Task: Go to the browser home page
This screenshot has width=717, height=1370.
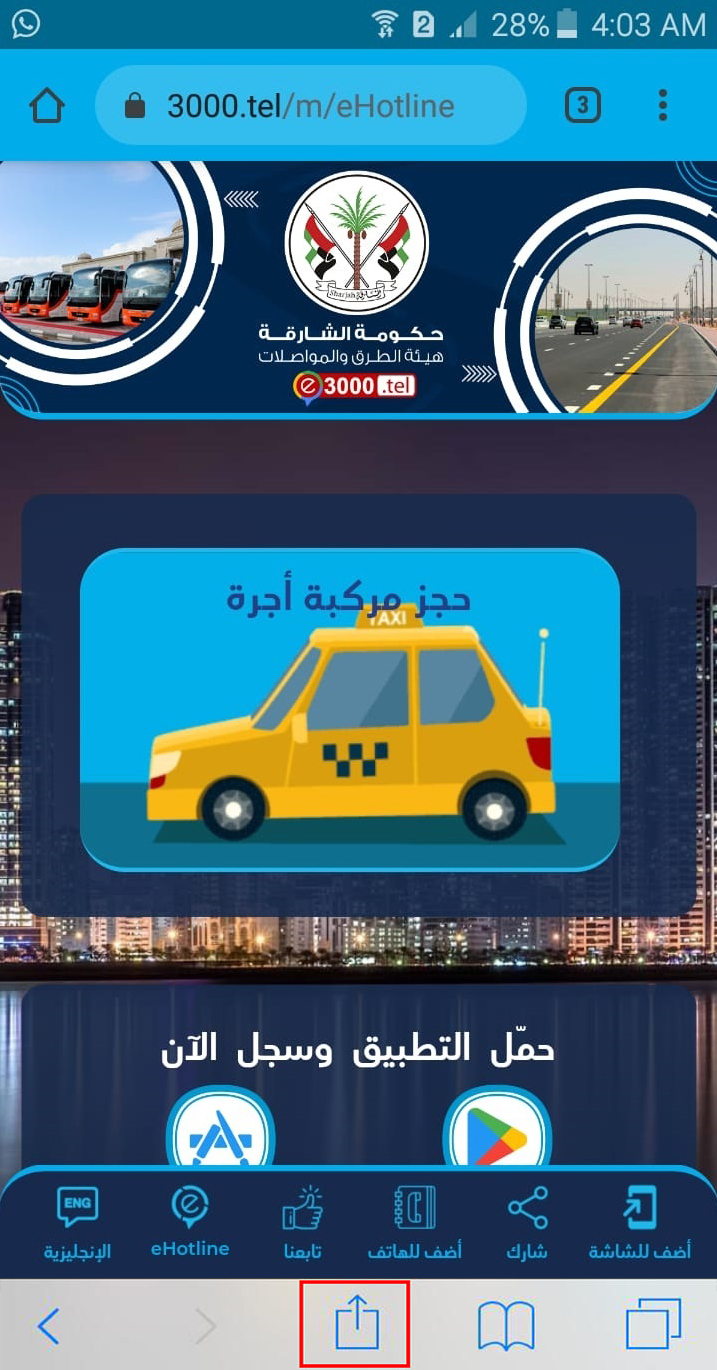Action: pos(47,106)
